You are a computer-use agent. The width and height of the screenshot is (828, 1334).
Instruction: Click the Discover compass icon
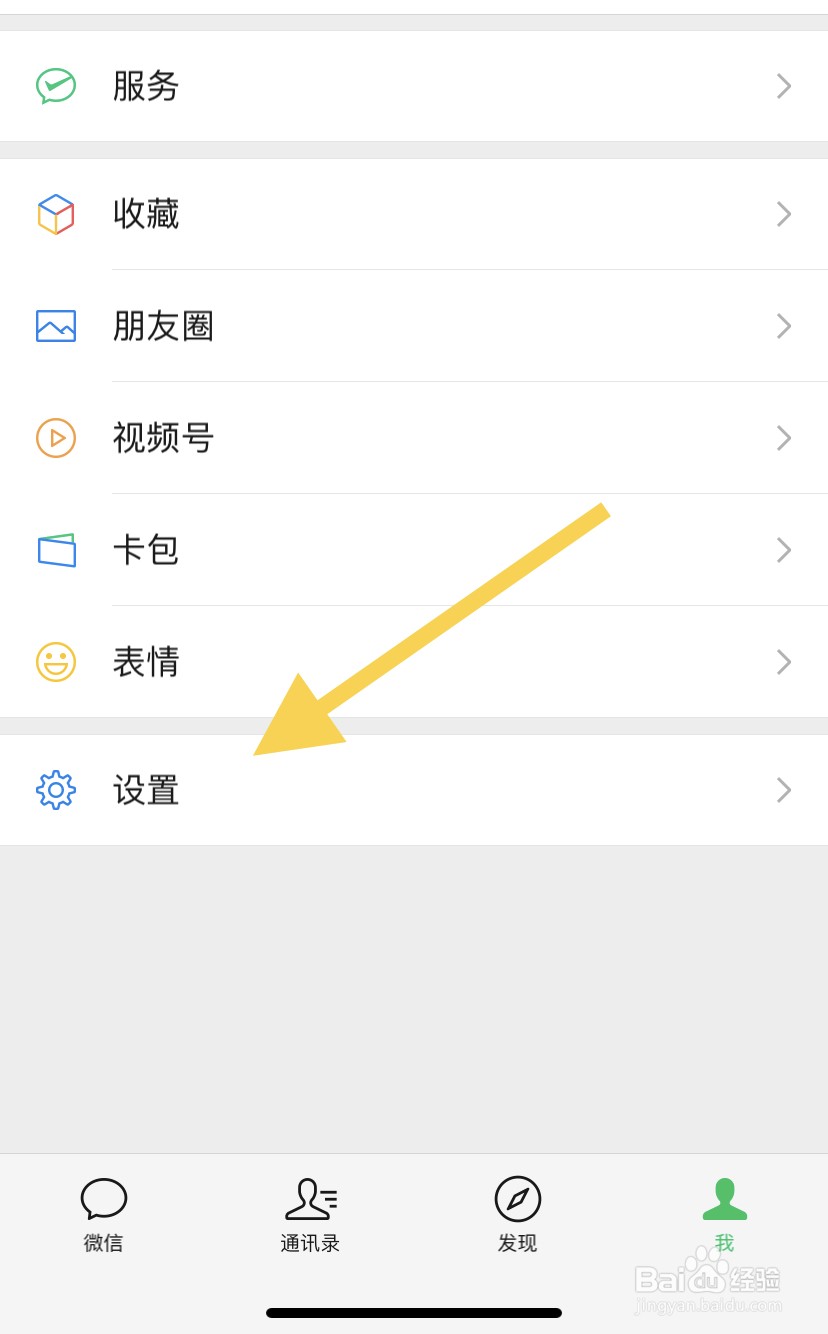517,1198
